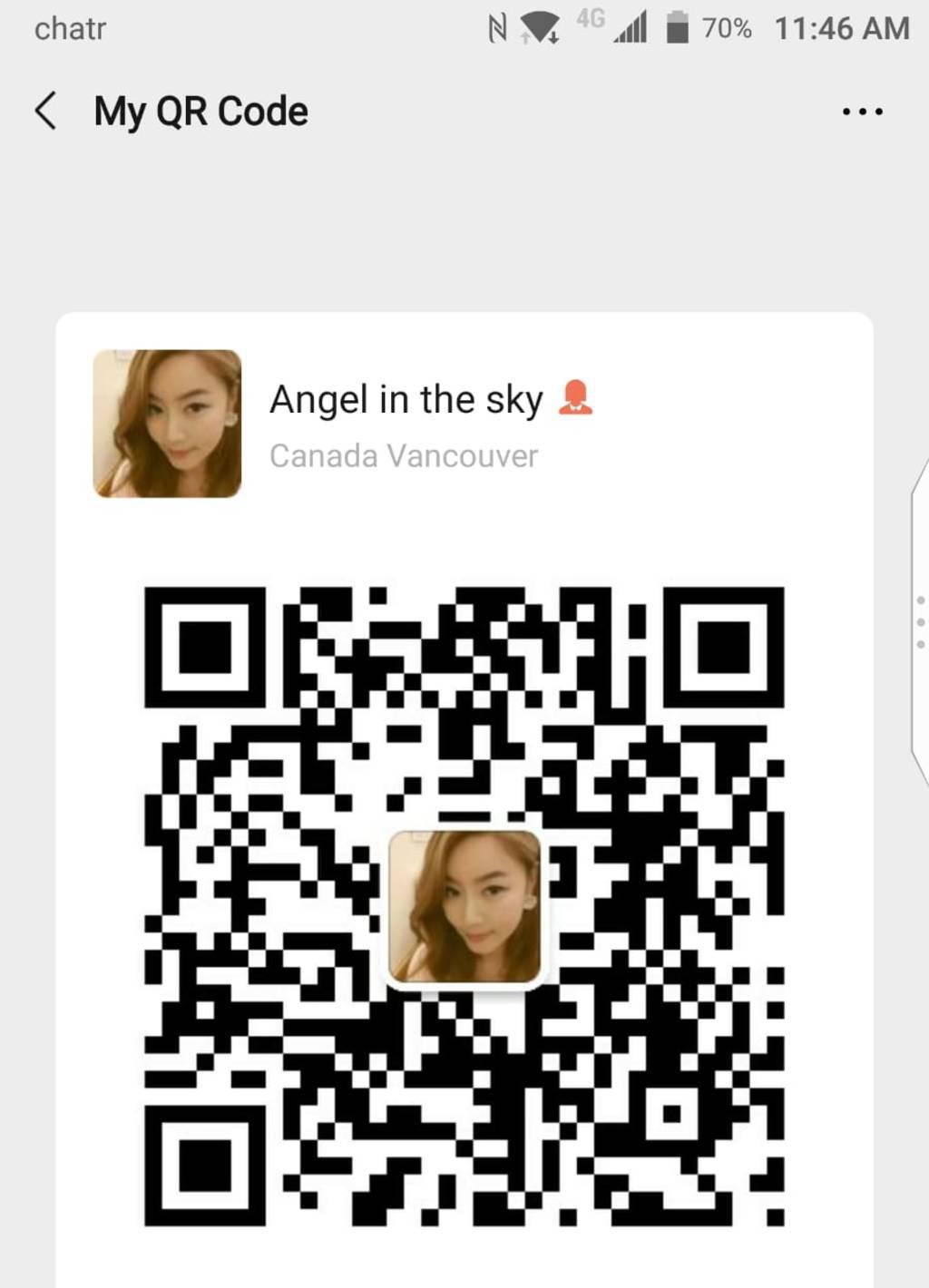Screen dimensions: 929x1288
Task: Open the three-dot overflow menu
Action: pos(862,112)
